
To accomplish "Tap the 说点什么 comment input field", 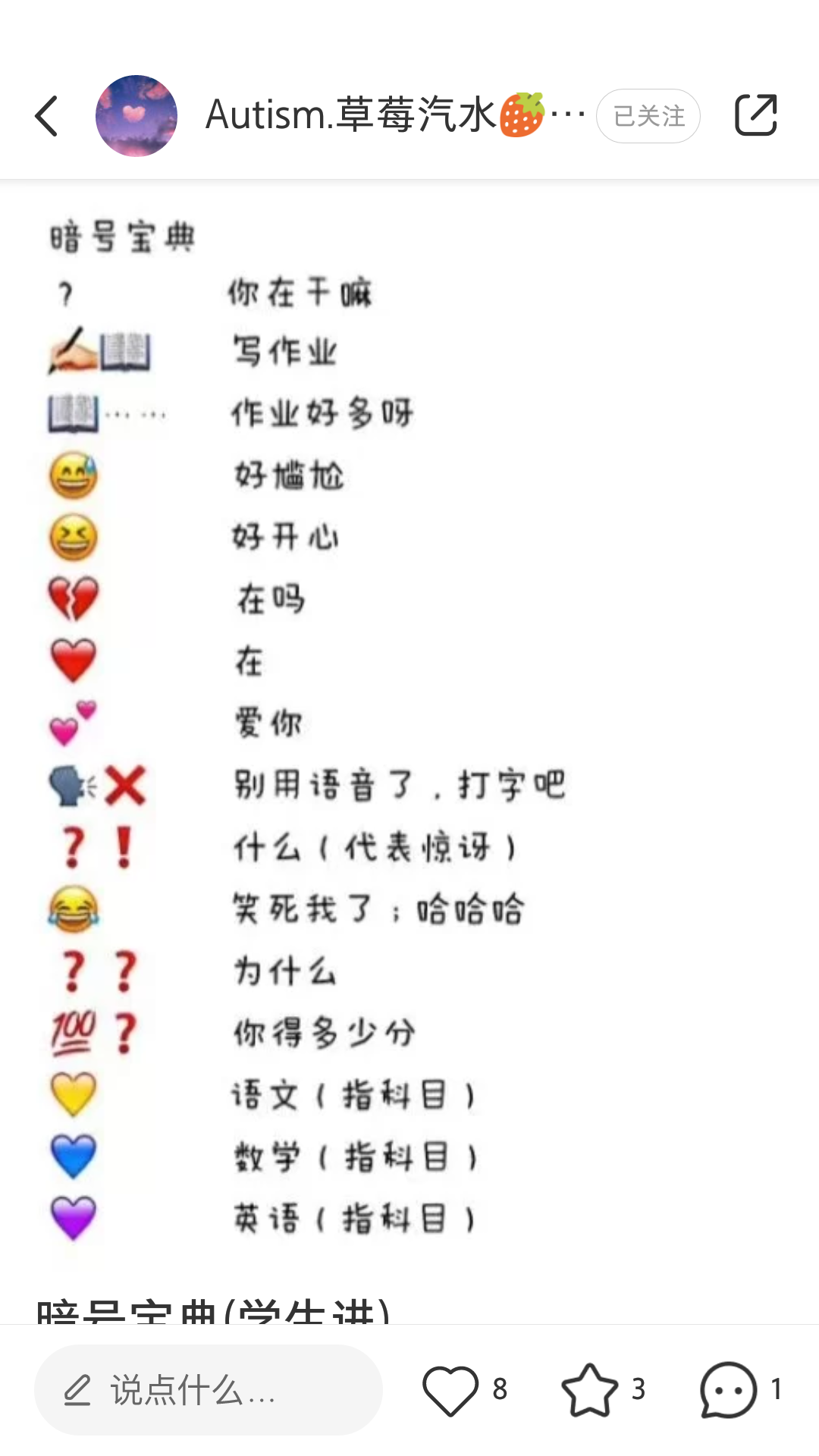I will (209, 1389).
